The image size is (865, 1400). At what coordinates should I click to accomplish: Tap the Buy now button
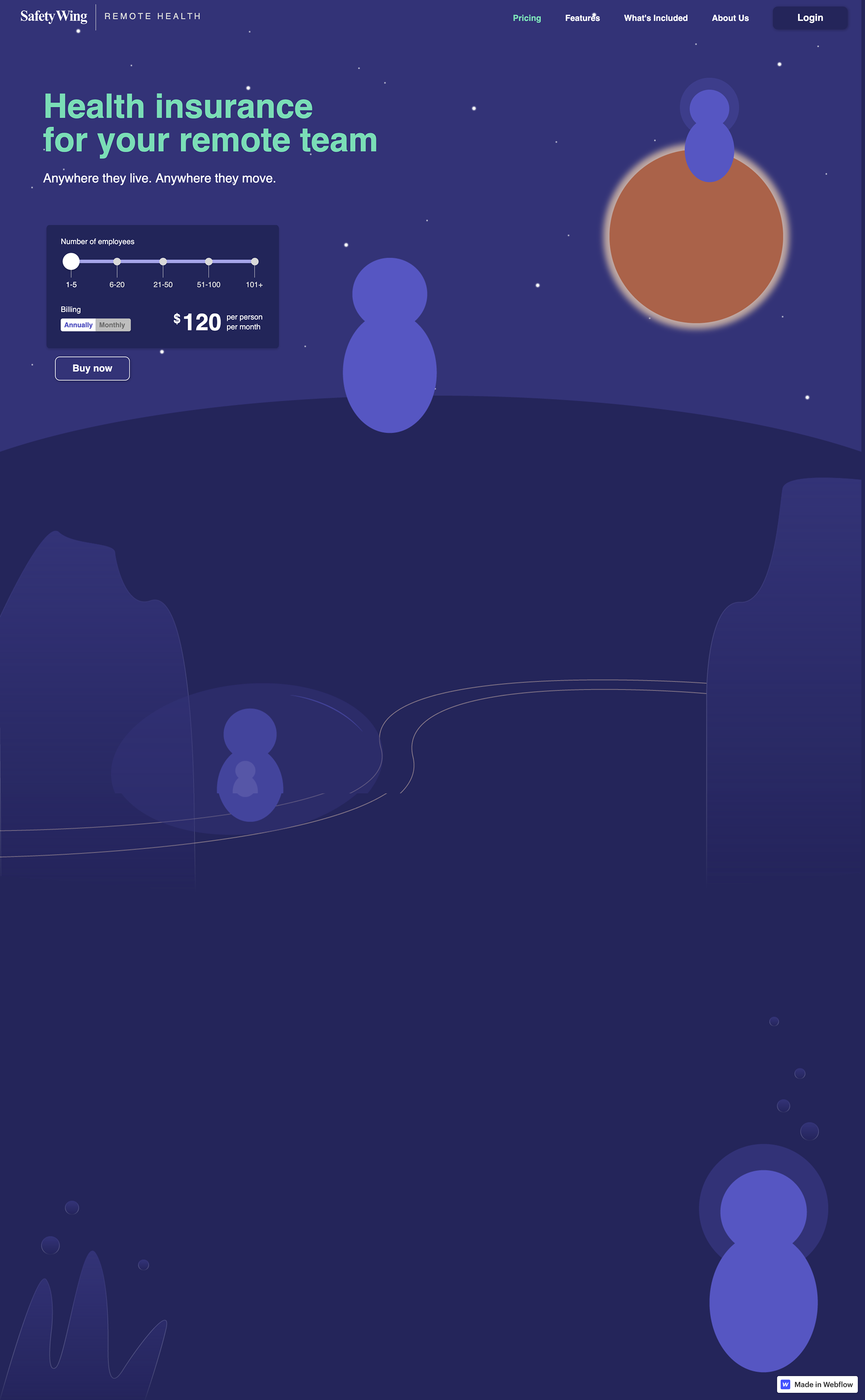point(92,369)
